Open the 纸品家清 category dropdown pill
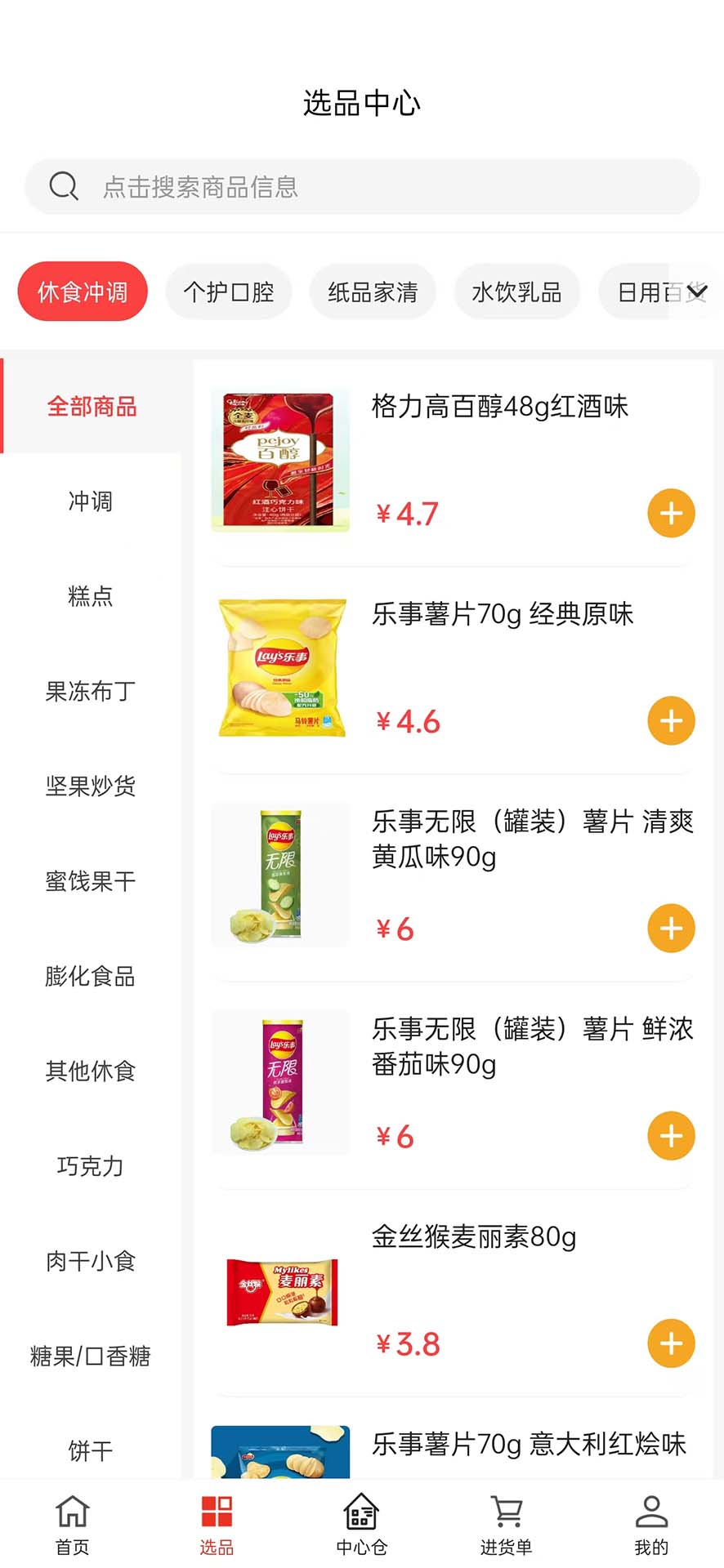The width and height of the screenshot is (724, 1568). [372, 292]
